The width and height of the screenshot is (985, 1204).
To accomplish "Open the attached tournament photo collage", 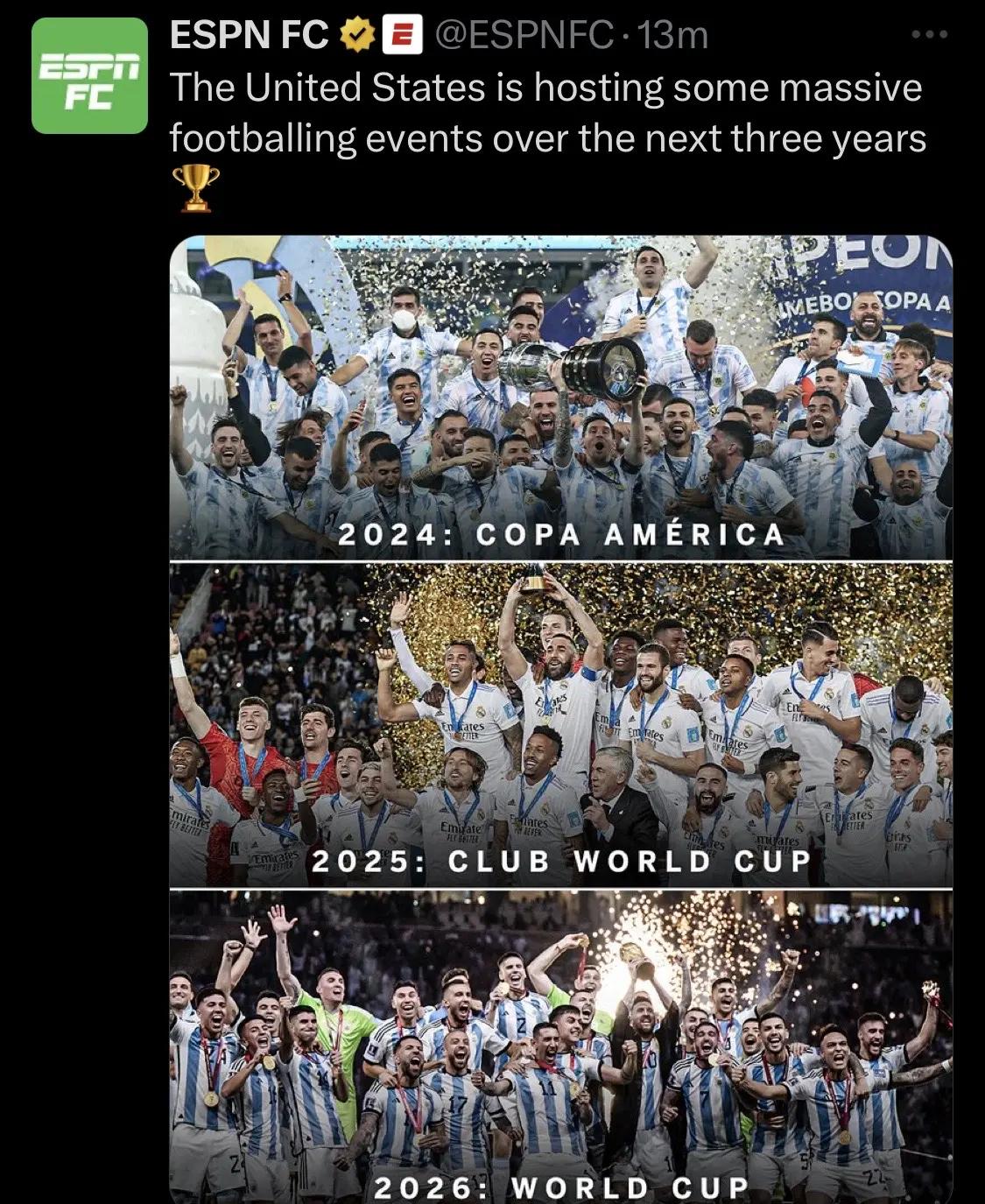I will 560,718.
